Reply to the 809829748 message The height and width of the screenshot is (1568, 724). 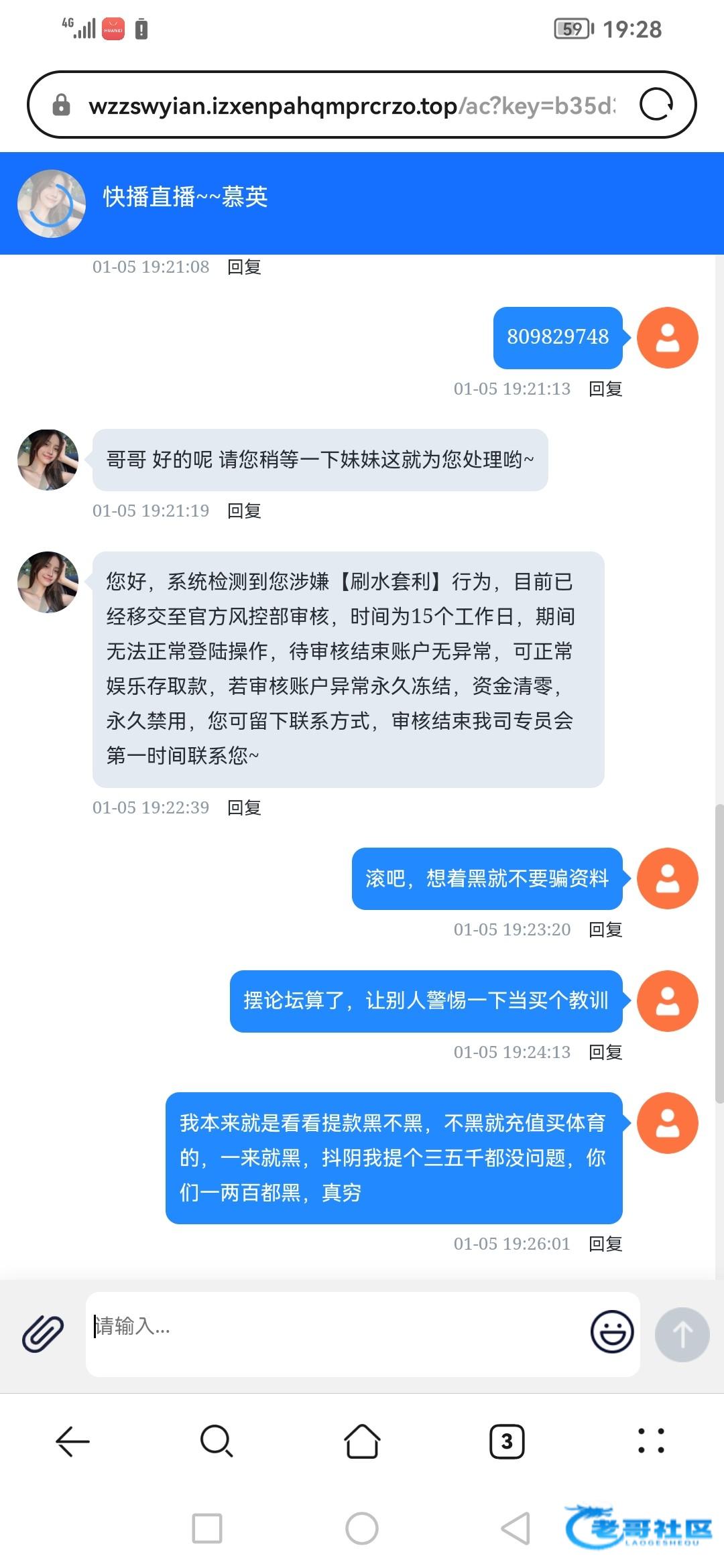[605, 389]
